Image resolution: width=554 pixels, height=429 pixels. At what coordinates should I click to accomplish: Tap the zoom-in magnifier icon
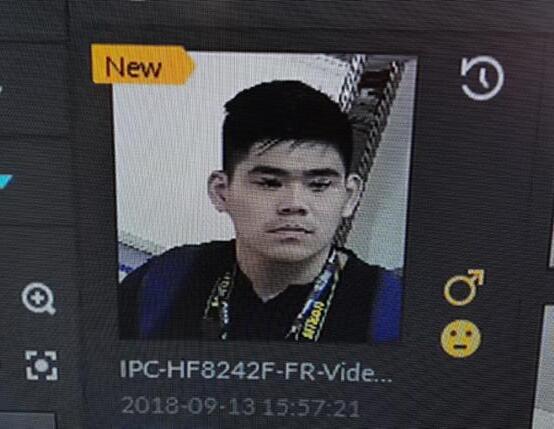pos(38,298)
